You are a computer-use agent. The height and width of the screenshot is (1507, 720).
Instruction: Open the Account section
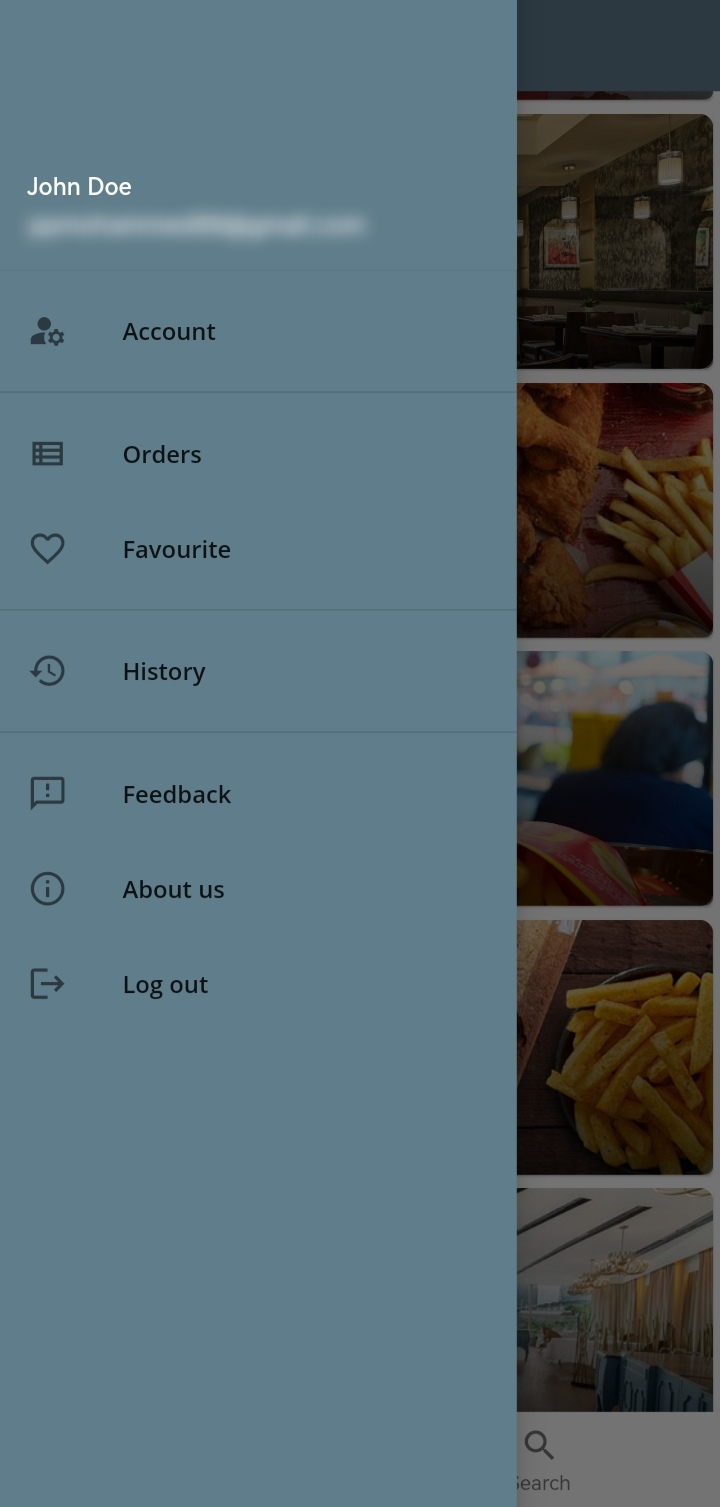click(168, 330)
